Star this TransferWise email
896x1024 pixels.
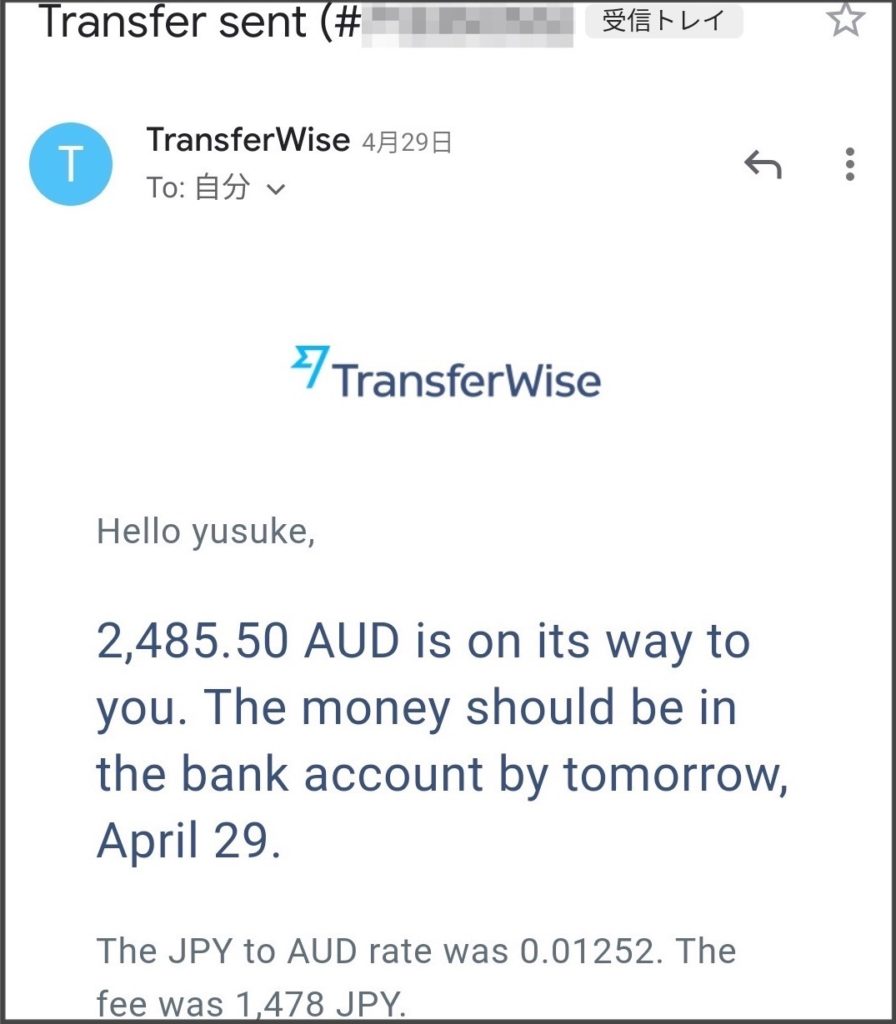pyautogui.click(x=846, y=19)
